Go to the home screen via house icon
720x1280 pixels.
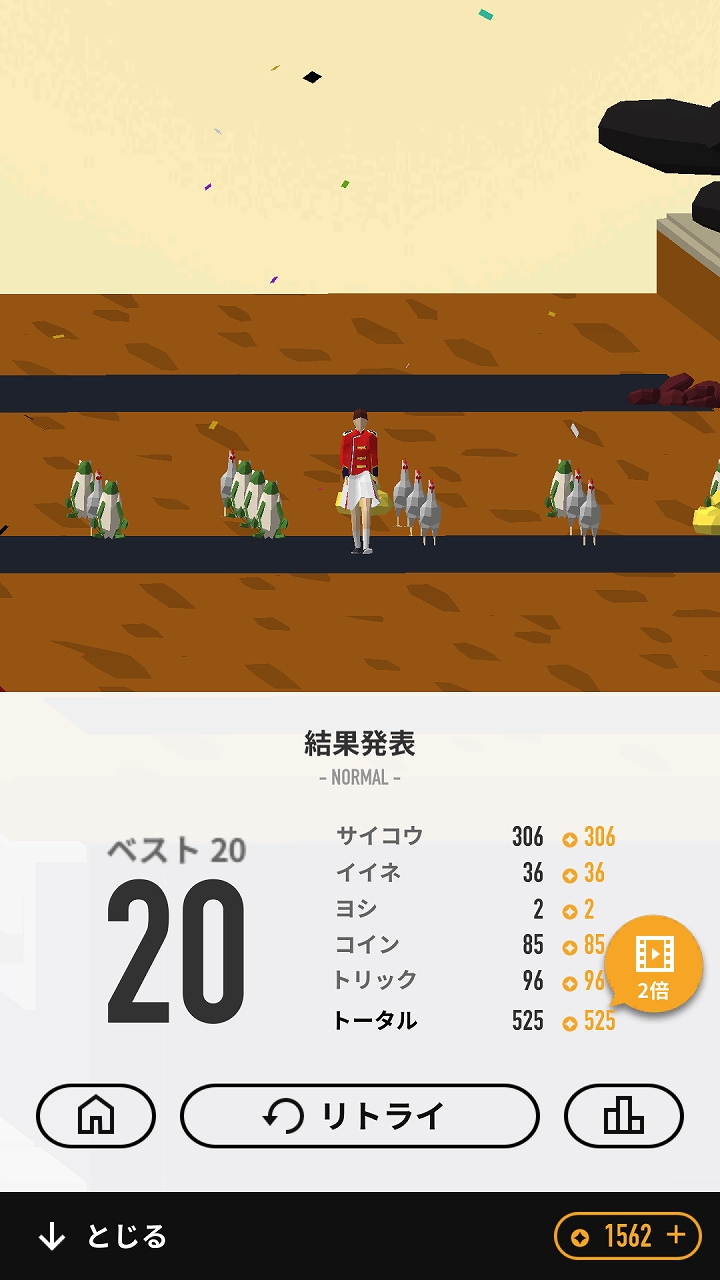tap(96, 1115)
